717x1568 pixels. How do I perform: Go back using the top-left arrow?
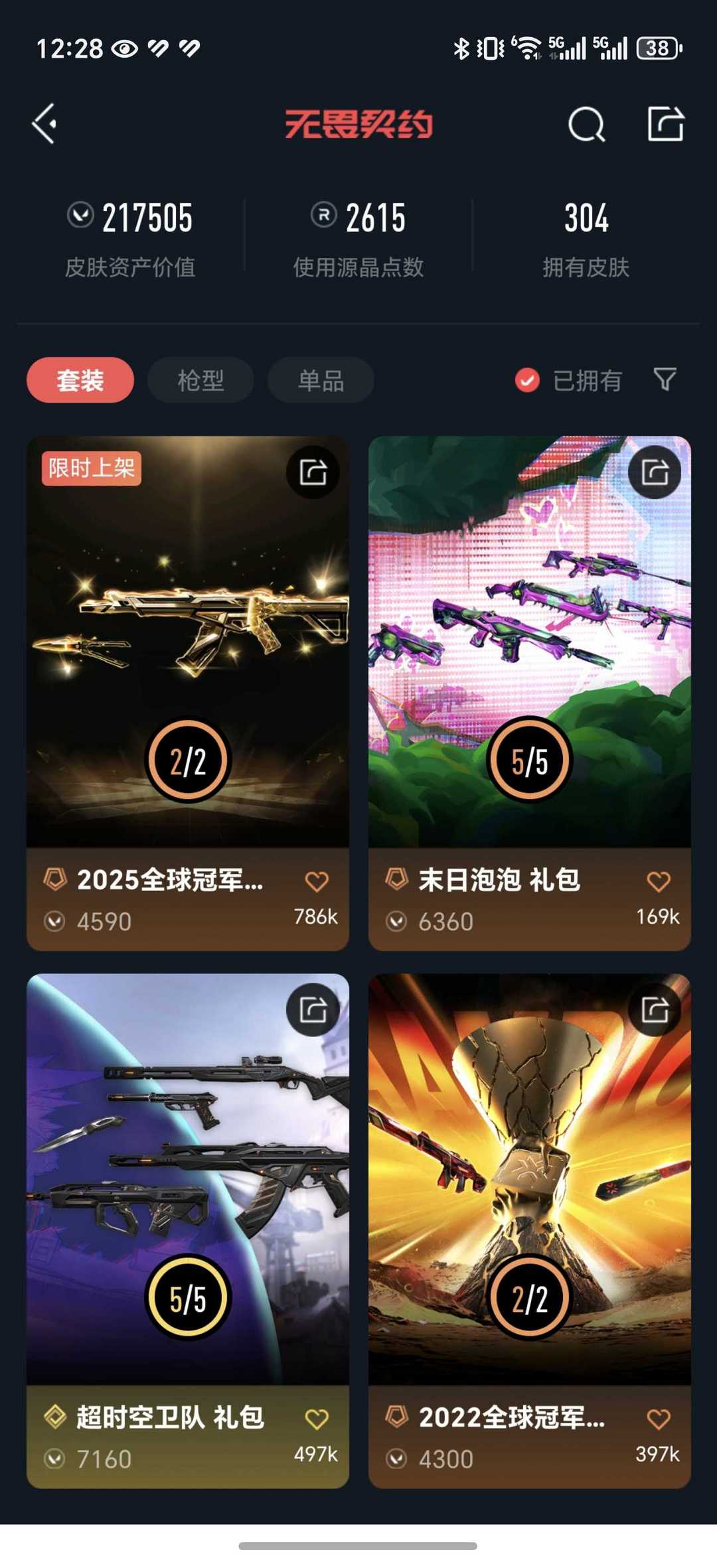pyautogui.click(x=45, y=123)
